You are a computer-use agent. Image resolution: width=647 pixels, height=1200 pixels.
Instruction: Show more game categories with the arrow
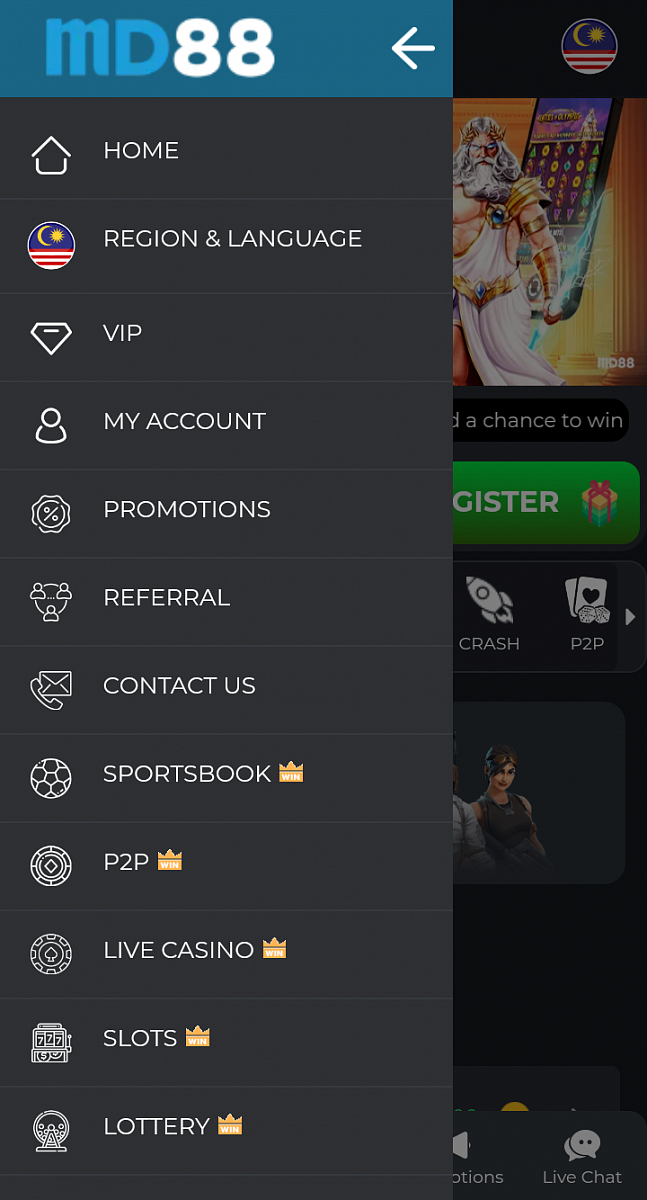pos(630,617)
